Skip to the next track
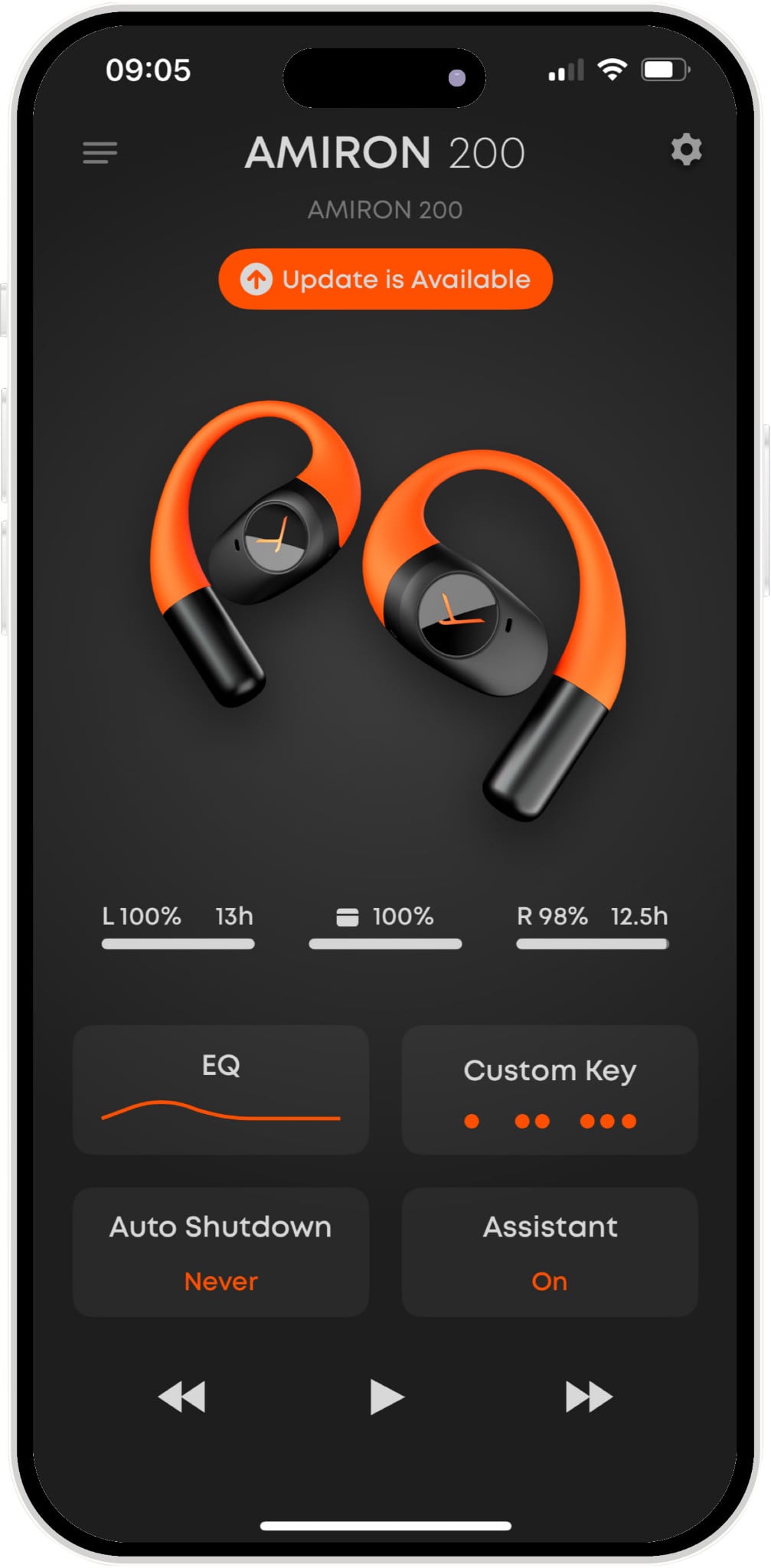This screenshot has width=771, height=1568. click(x=588, y=1396)
